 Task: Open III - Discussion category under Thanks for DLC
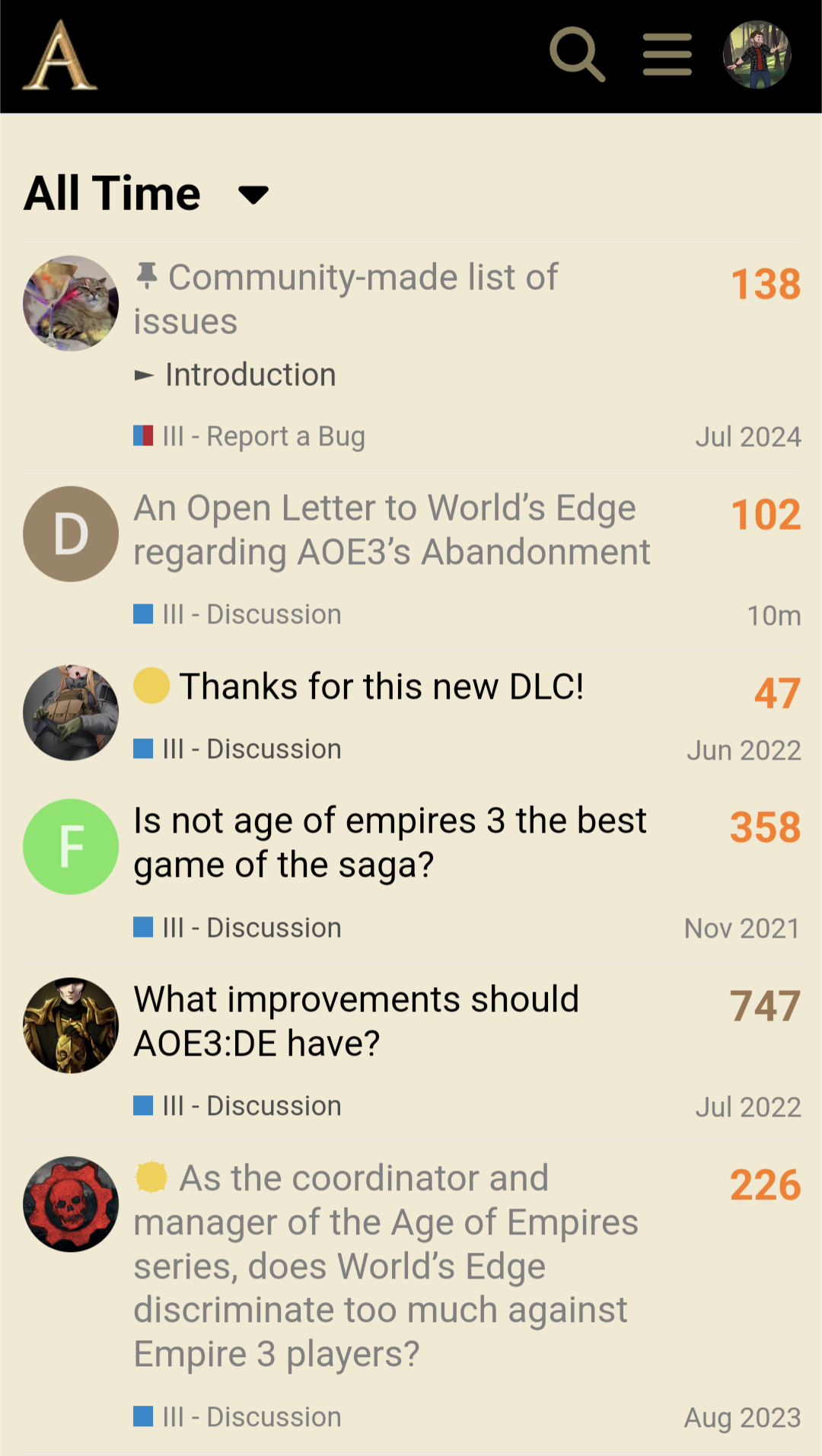(x=237, y=749)
